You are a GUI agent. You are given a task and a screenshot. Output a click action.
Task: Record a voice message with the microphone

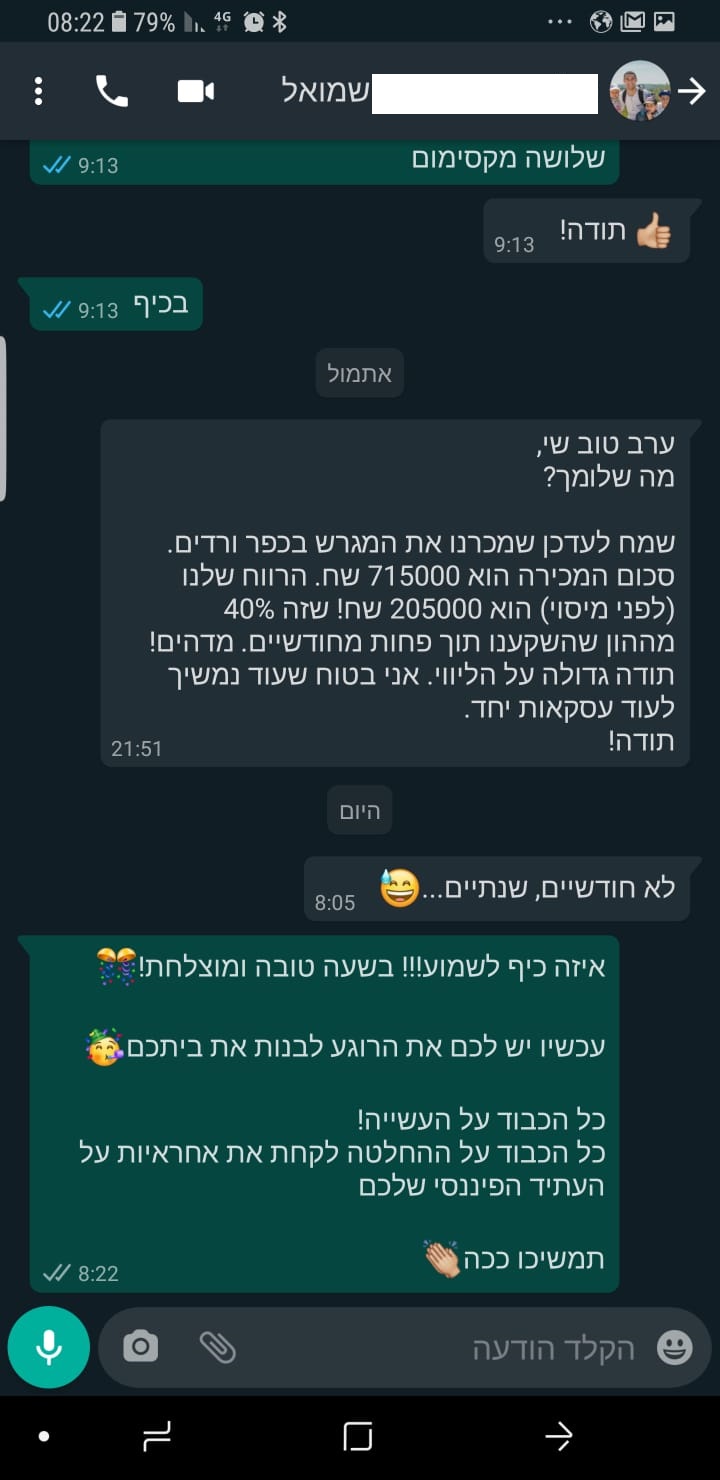tap(48, 1347)
